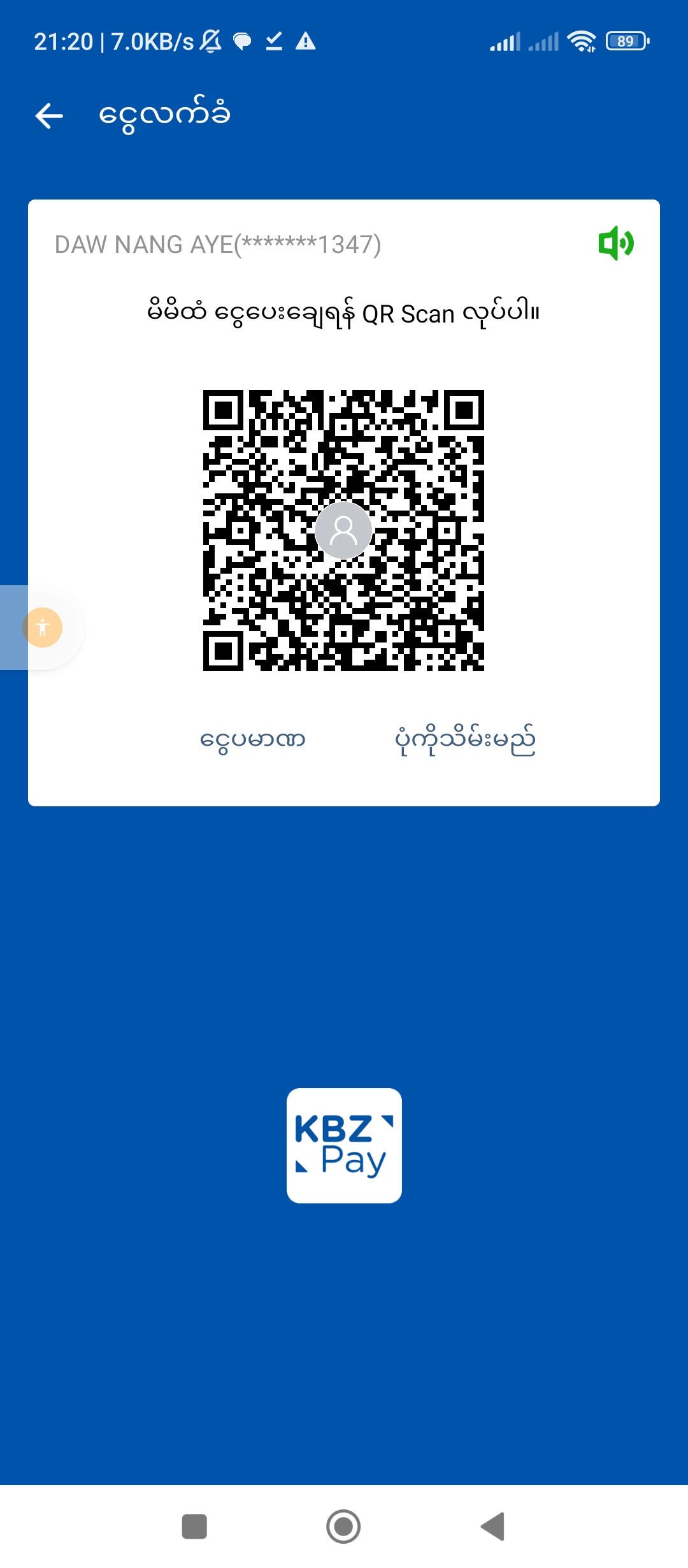Open the orange accessibility floating button
The width and height of the screenshot is (688, 1568).
click(x=43, y=628)
